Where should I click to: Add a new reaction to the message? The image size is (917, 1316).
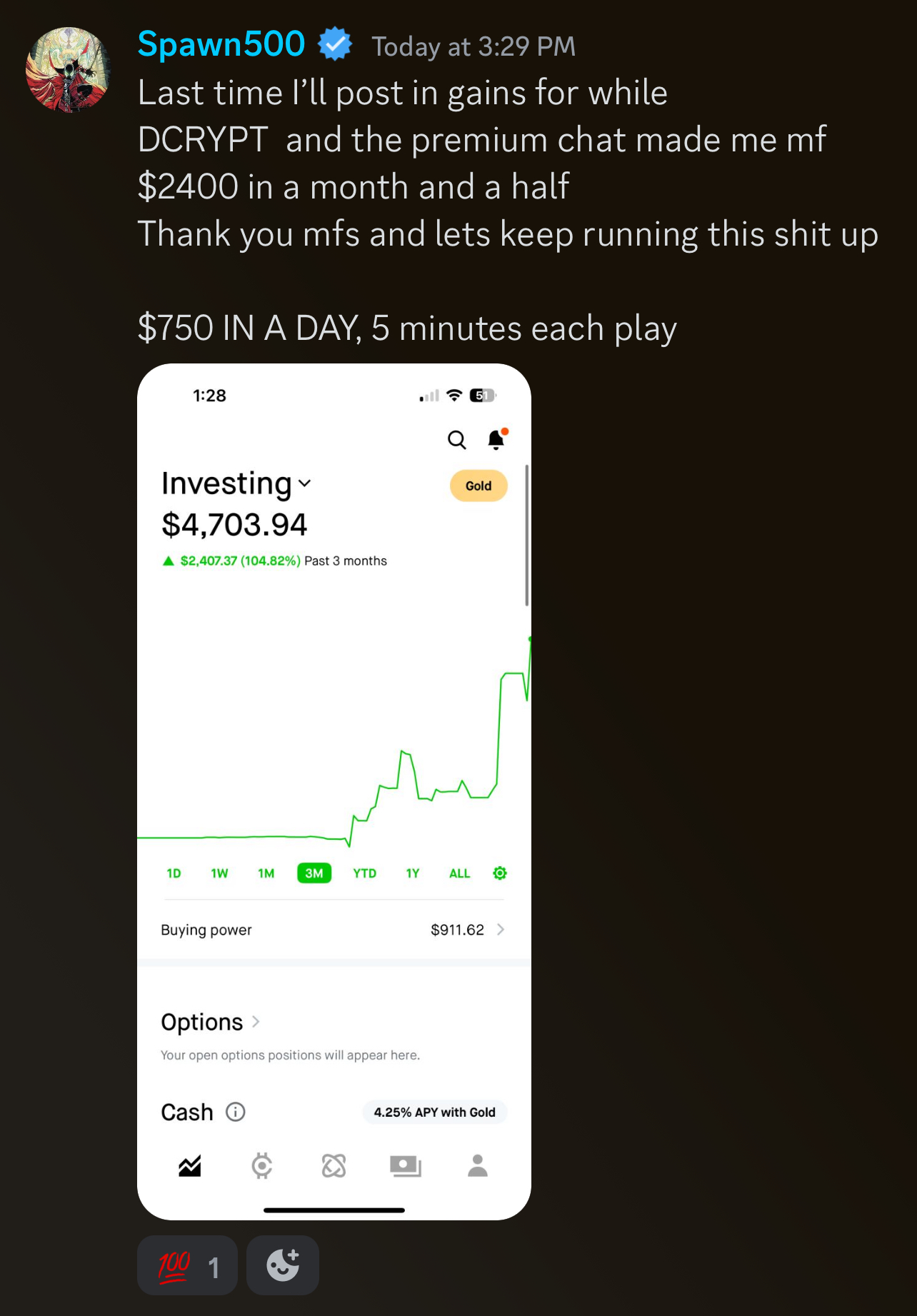(283, 1265)
